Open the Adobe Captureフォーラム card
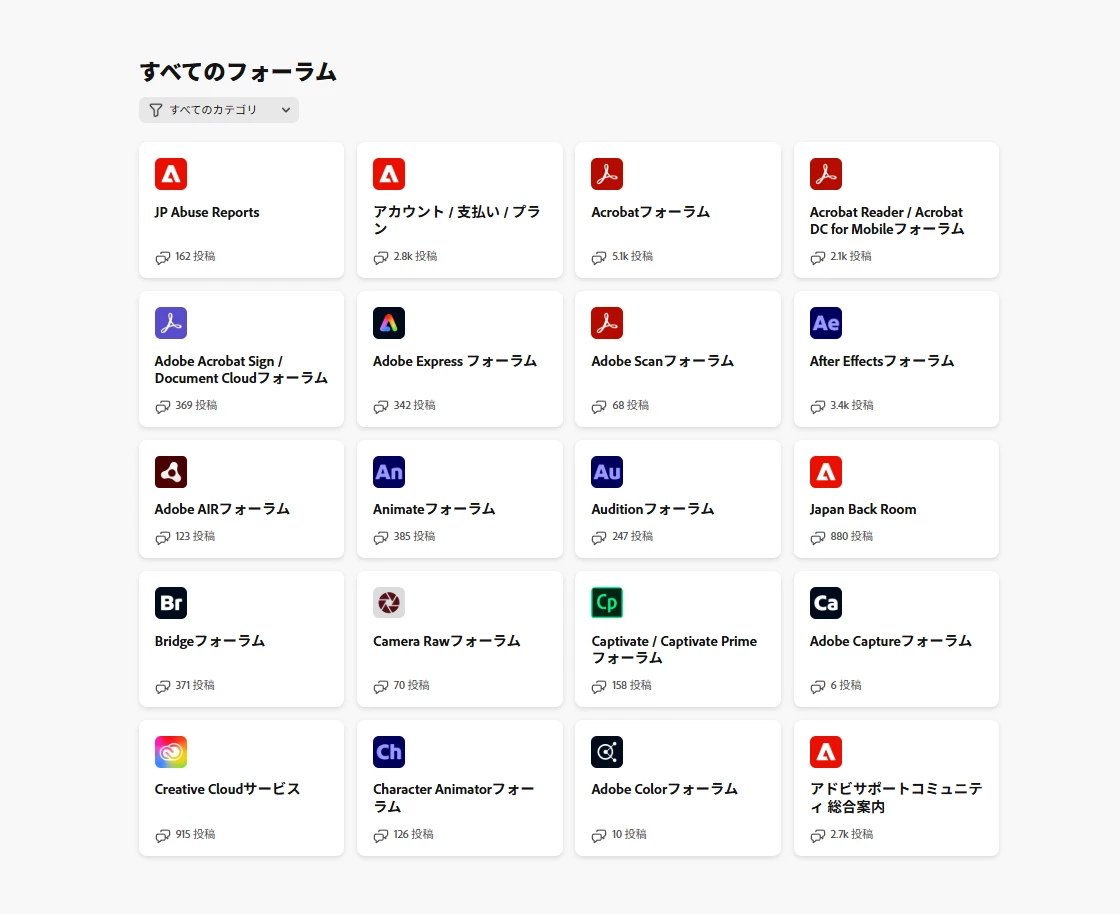Screen dimensions: 1120x914 tap(890, 641)
